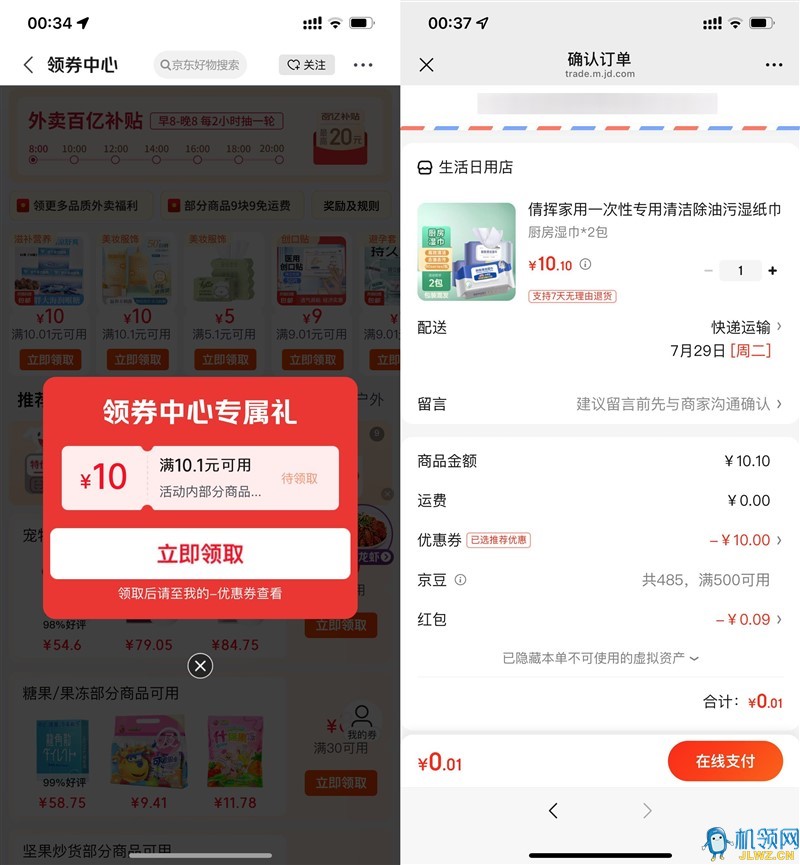Decrease the wet wipes quantity by one
This screenshot has height=865, width=800.
[x=709, y=271]
